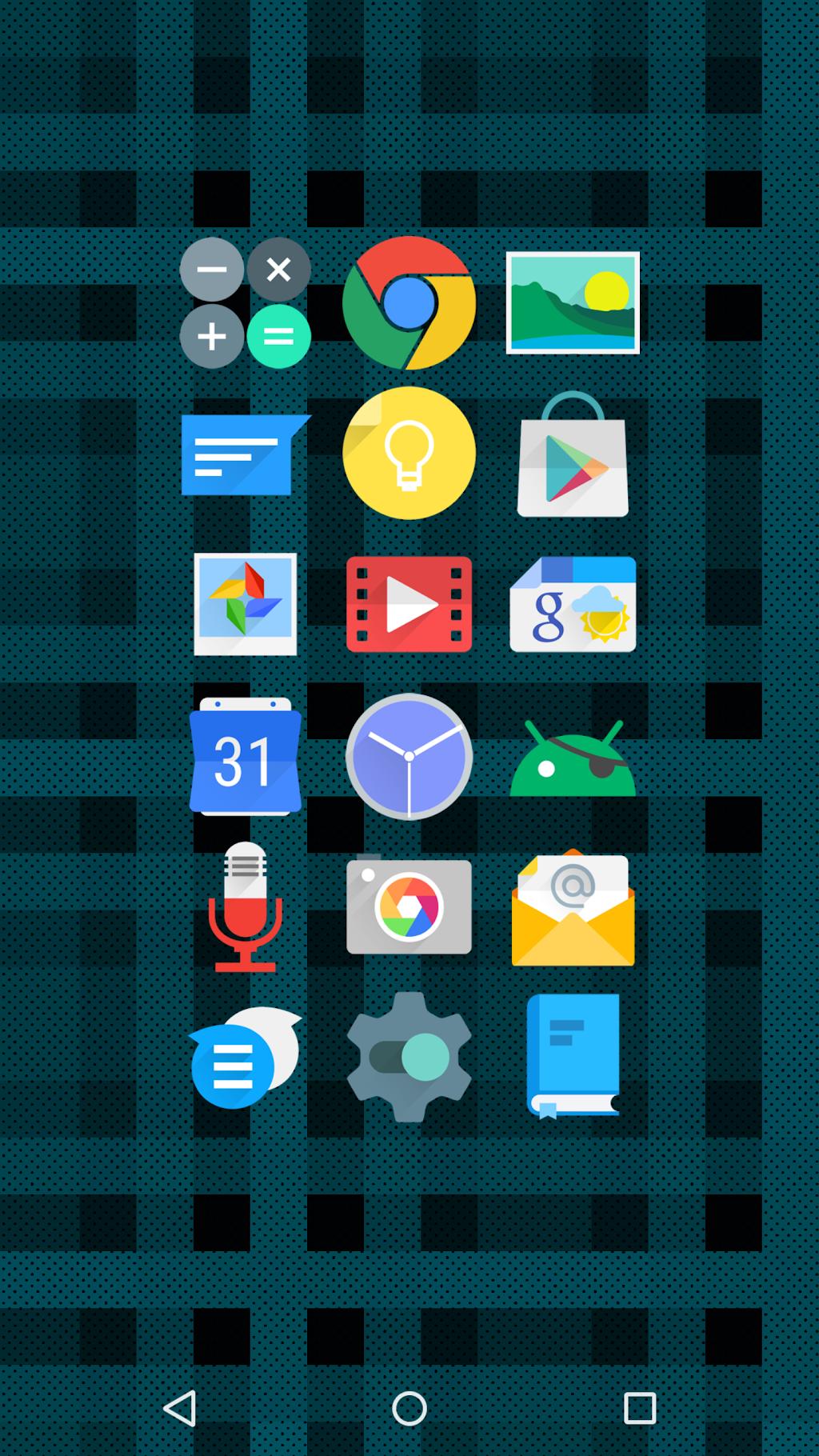
Task: Open the yellow Email envelope icon
Action: pyautogui.click(x=573, y=907)
